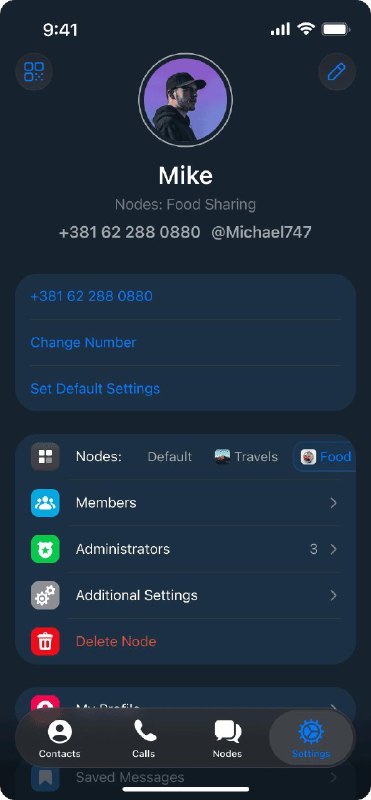The image size is (371, 800).
Task: Open the Administrators row
Action: 185,549
